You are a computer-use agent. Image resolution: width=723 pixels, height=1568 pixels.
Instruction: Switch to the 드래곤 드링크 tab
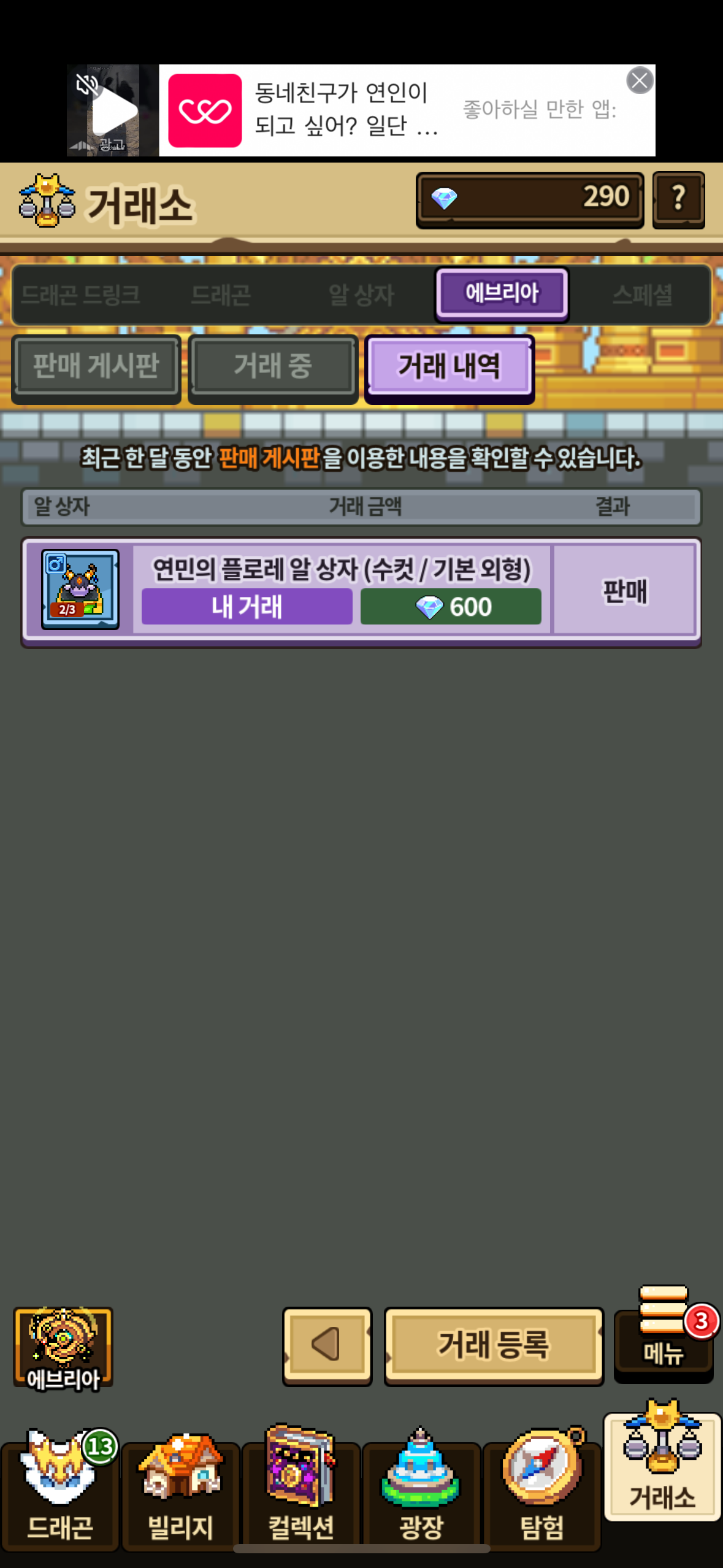(x=80, y=295)
